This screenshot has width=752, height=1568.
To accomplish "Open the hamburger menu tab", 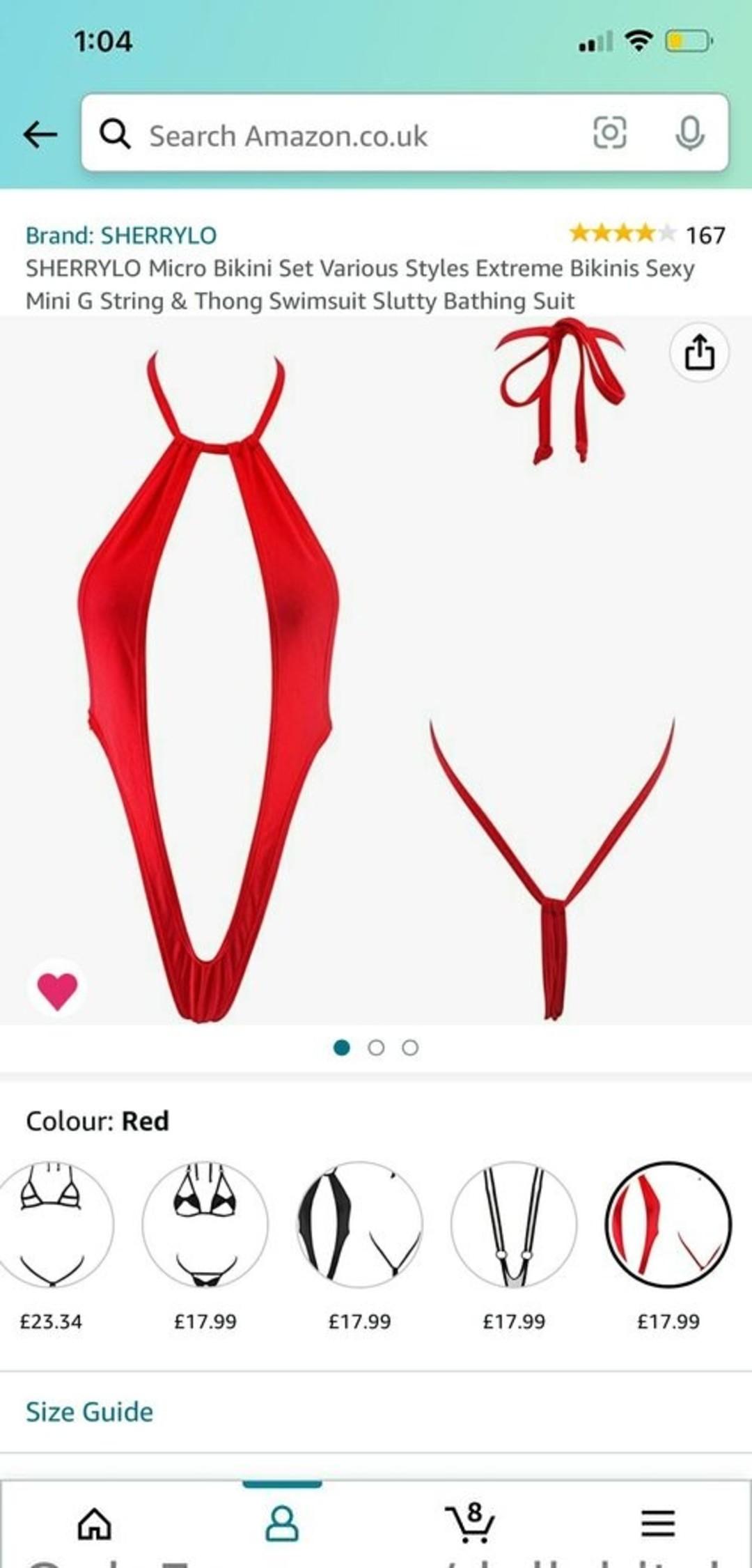I will (657, 1523).
